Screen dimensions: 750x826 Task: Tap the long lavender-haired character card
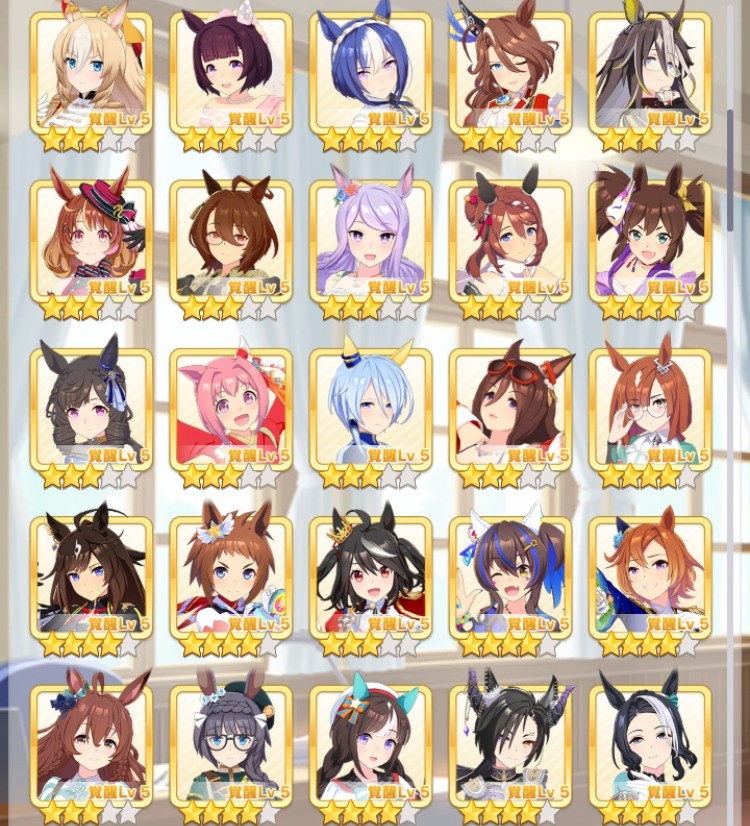pos(371,245)
